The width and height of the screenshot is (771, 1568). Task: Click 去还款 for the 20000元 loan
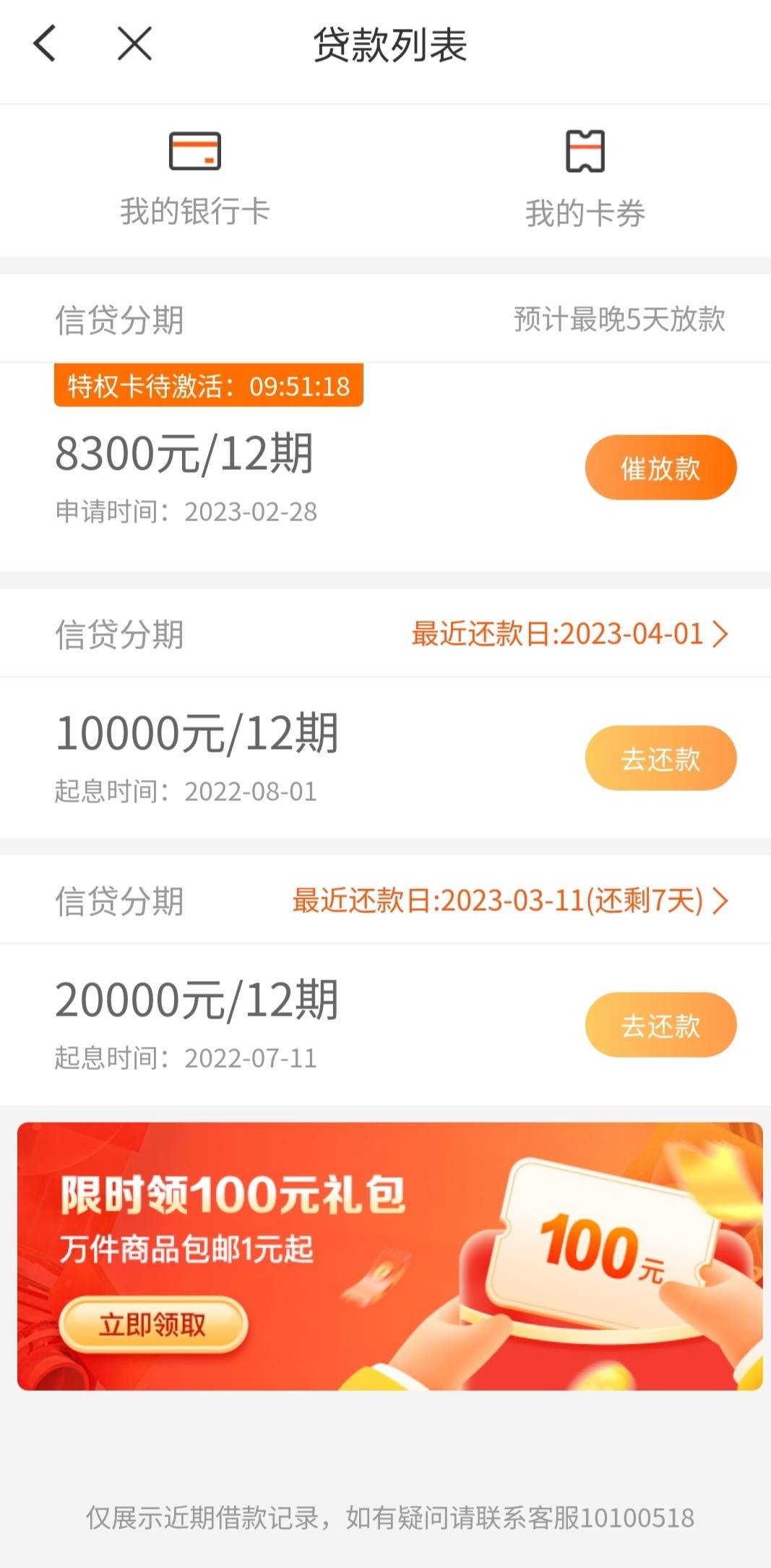tap(659, 1025)
